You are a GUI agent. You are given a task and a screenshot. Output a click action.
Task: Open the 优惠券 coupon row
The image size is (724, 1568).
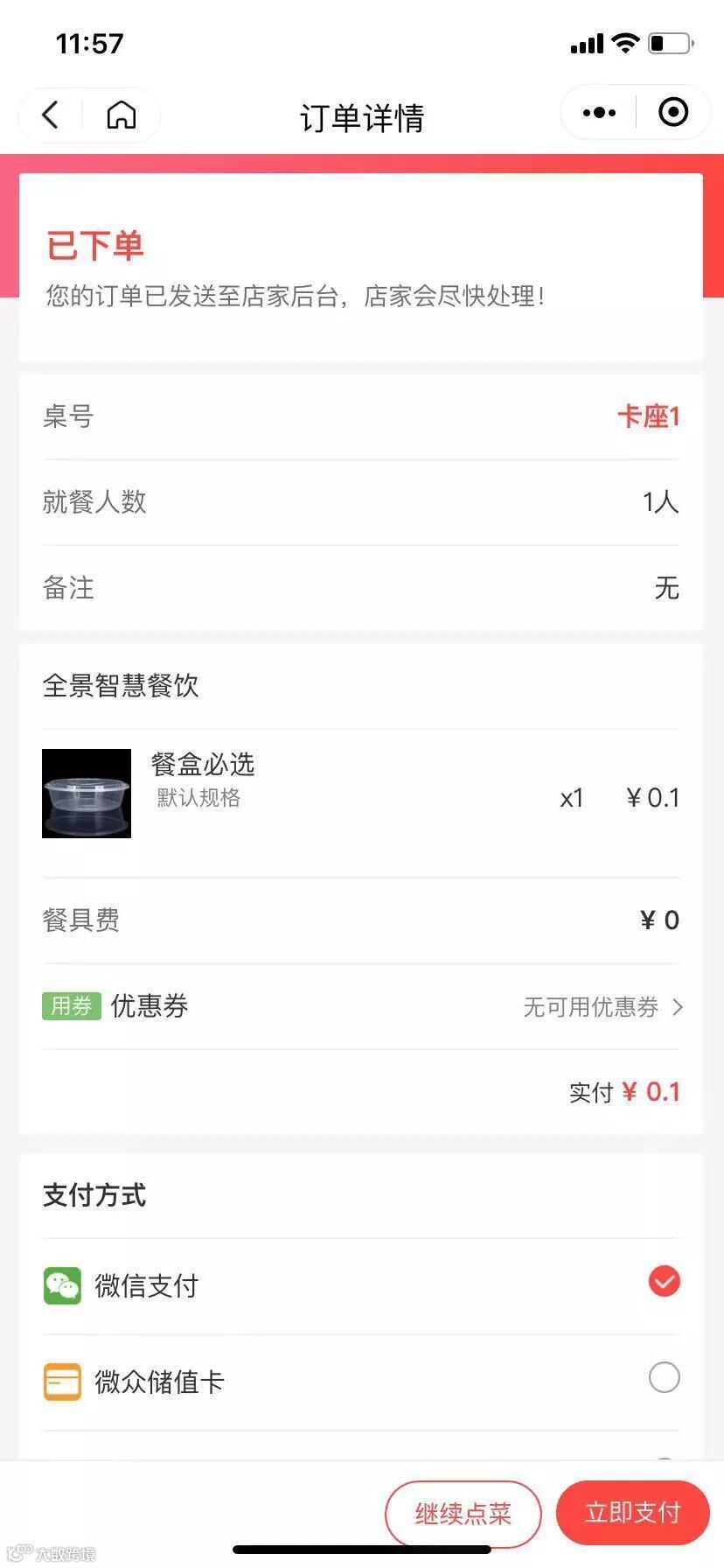click(x=360, y=1006)
